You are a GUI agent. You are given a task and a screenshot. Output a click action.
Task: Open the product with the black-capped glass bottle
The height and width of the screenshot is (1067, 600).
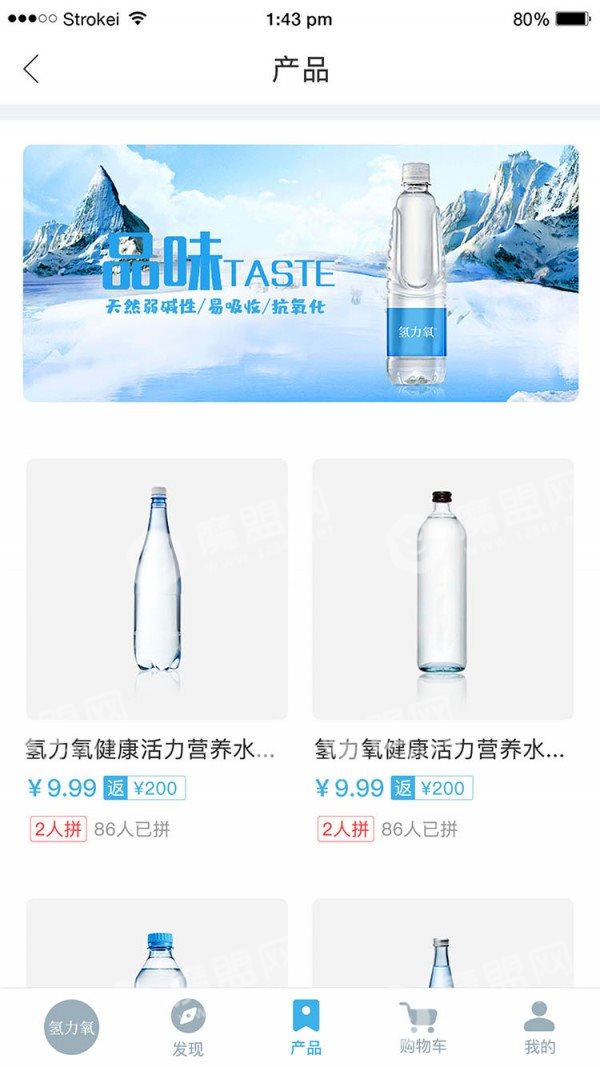pos(443,589)
